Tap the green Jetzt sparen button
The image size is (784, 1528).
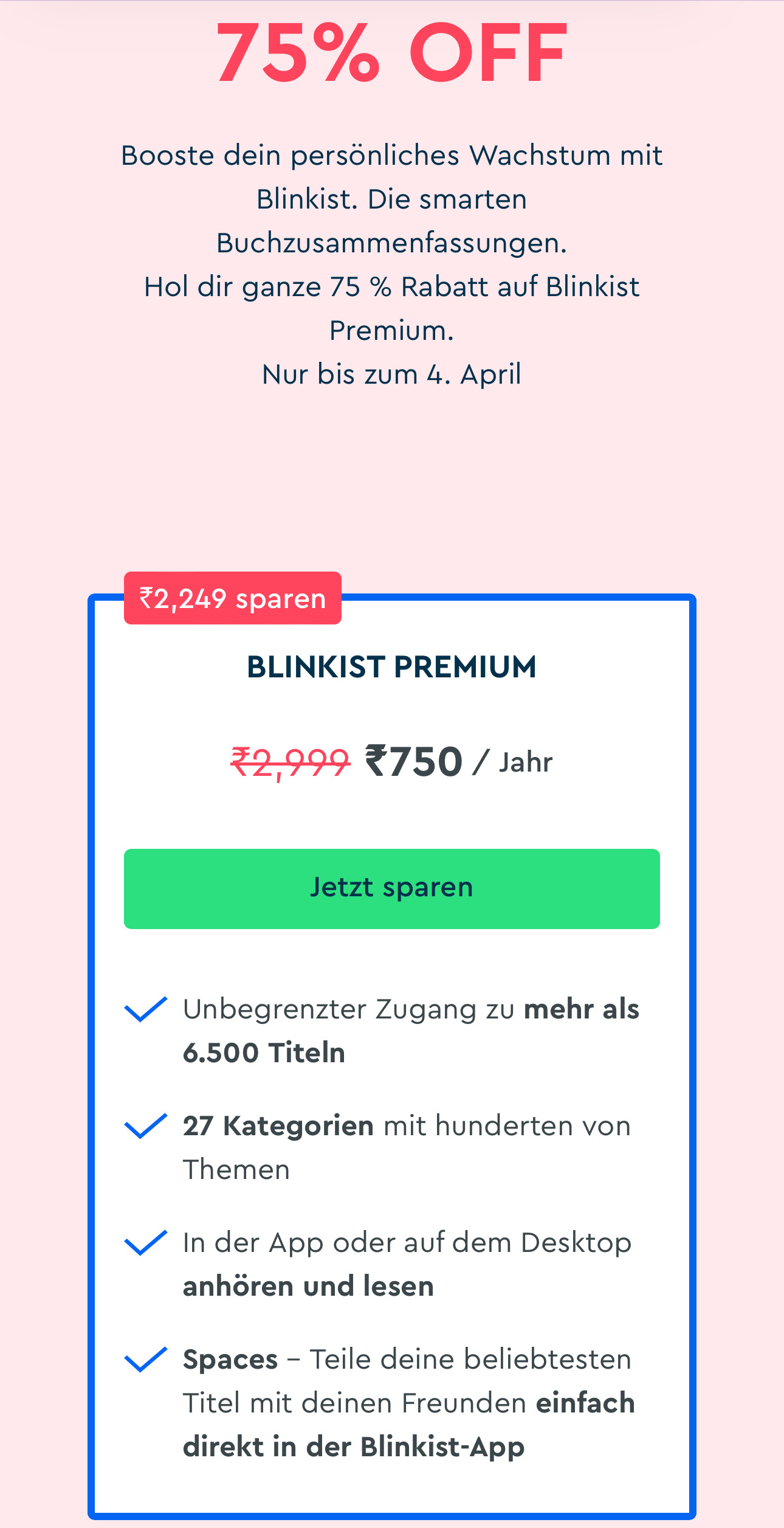(x=391, y=888)
